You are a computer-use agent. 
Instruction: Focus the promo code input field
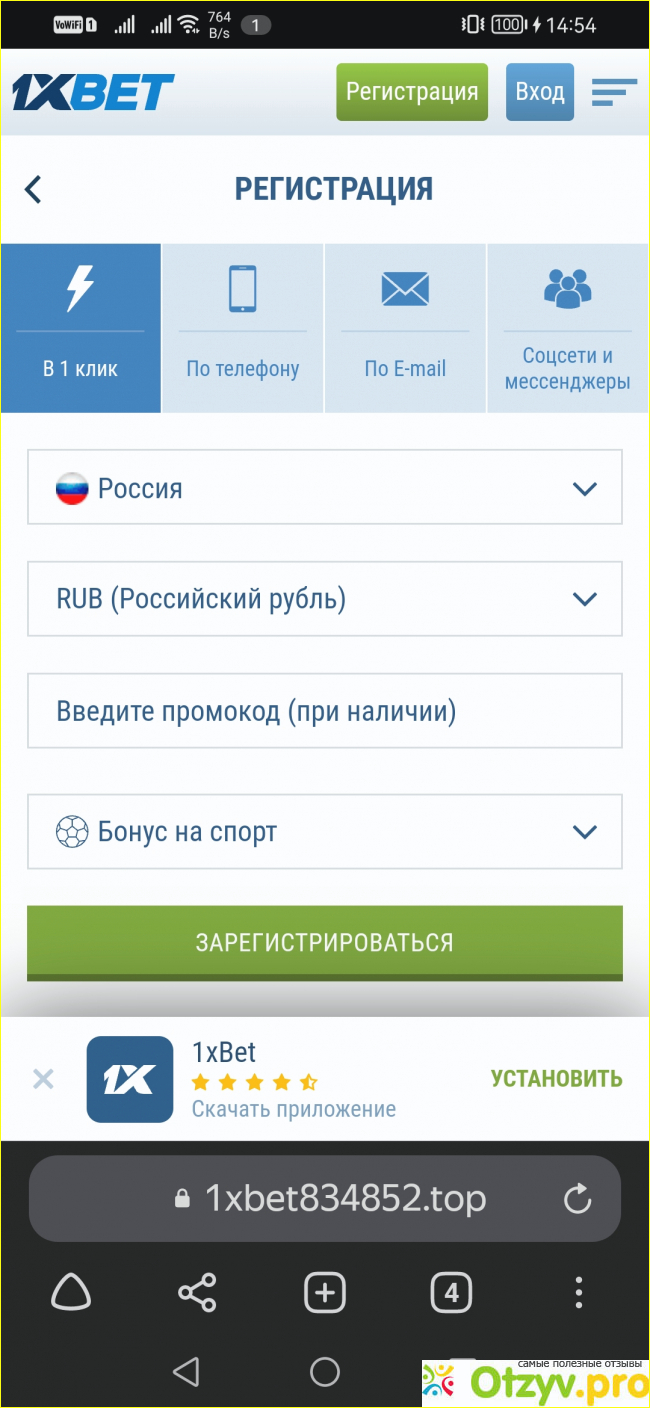pos(324,711)
